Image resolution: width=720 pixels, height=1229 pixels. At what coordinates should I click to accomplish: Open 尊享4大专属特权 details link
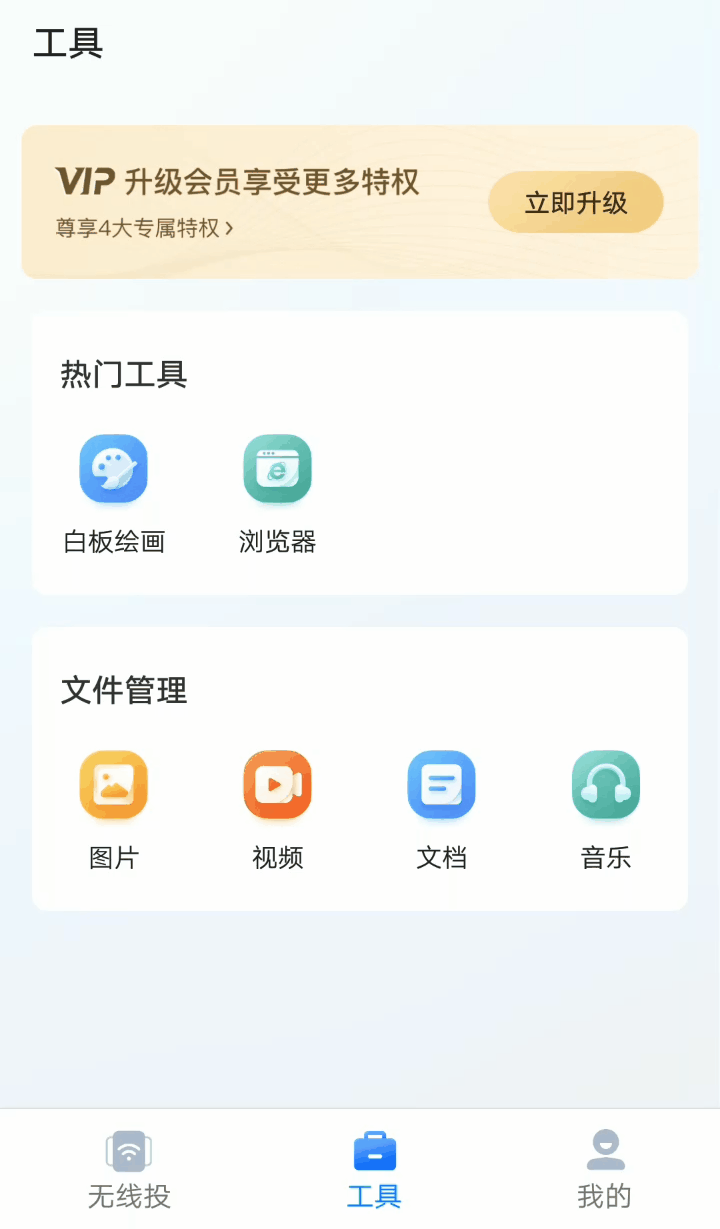tap(144, 228)
